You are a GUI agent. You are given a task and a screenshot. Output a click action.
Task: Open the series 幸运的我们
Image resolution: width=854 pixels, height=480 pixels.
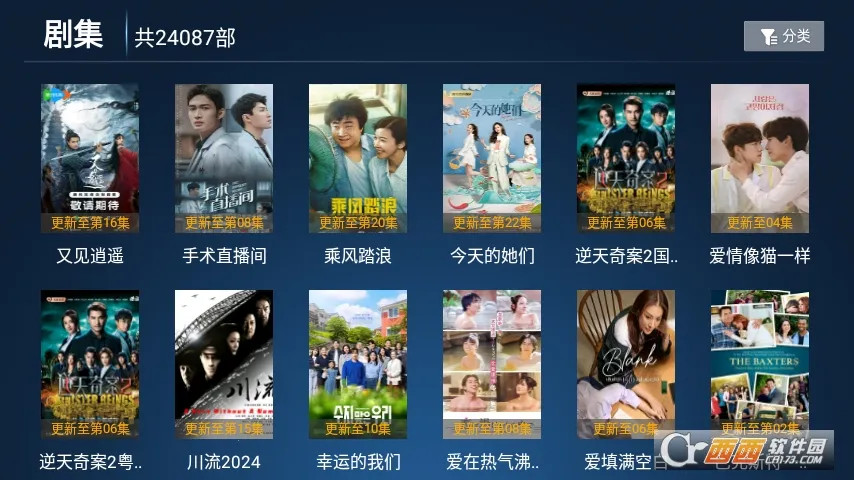pos(358,364)
